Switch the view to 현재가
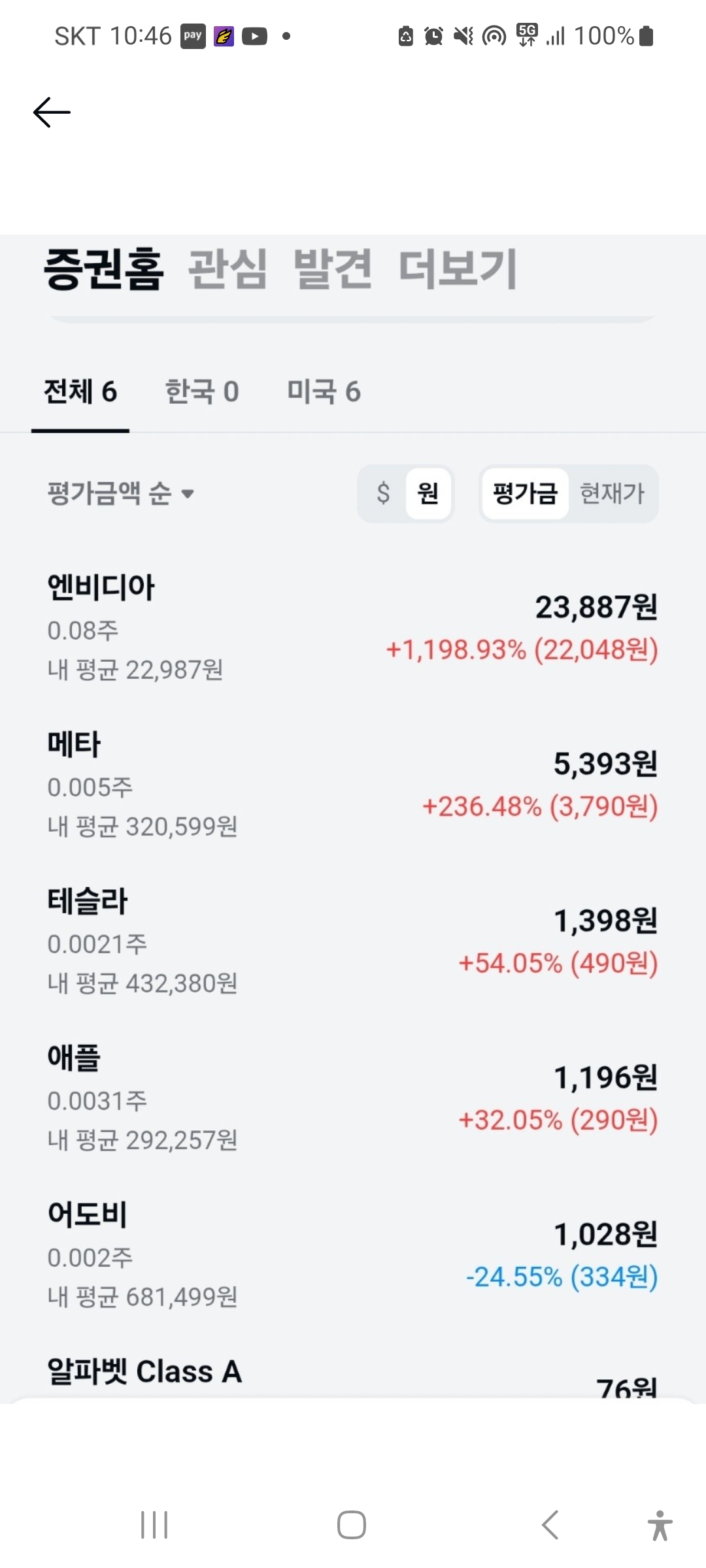 coord(613,493)
